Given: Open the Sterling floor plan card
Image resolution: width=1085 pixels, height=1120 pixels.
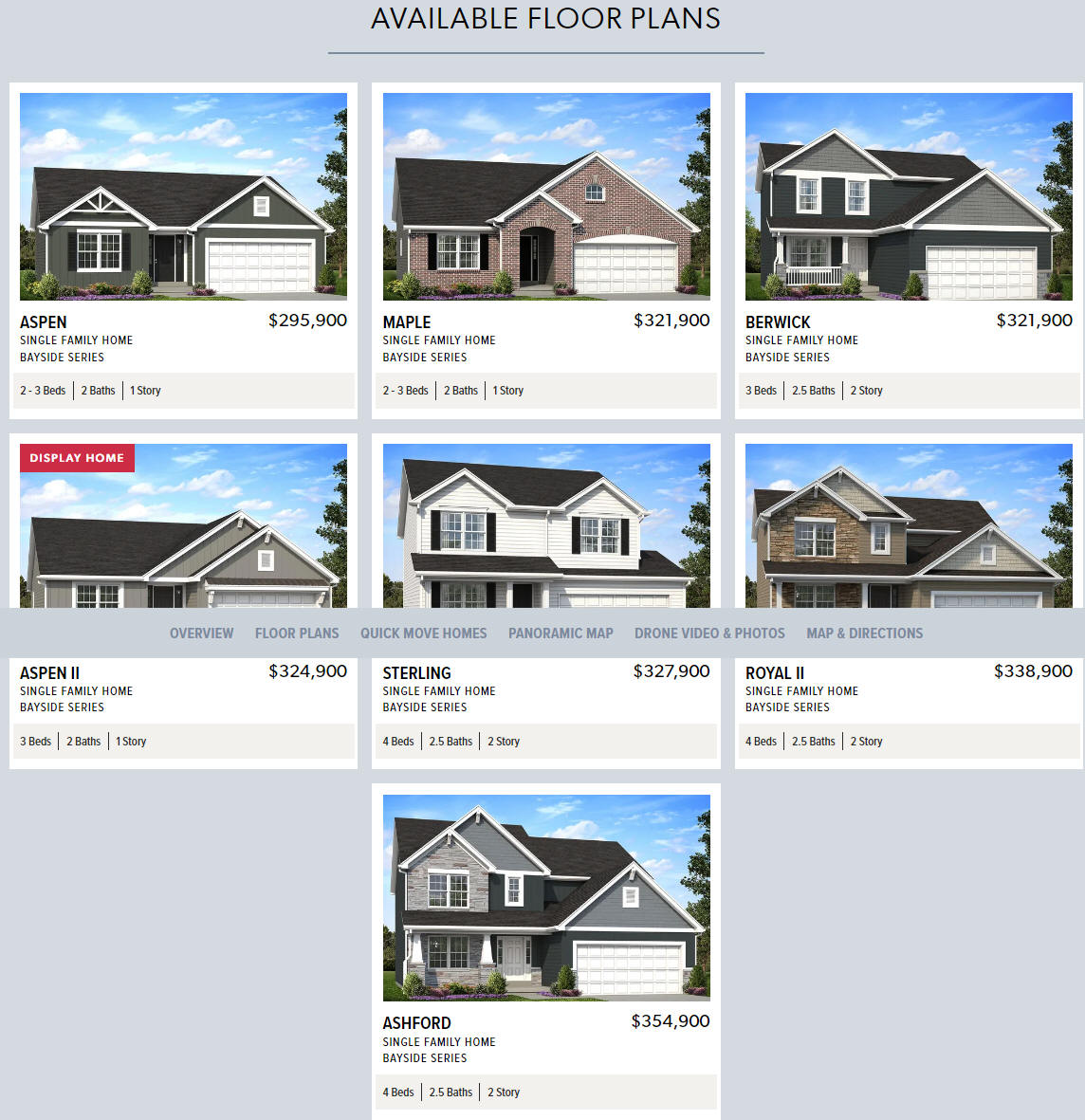Looking at the screenshot, I should [546, 531].
